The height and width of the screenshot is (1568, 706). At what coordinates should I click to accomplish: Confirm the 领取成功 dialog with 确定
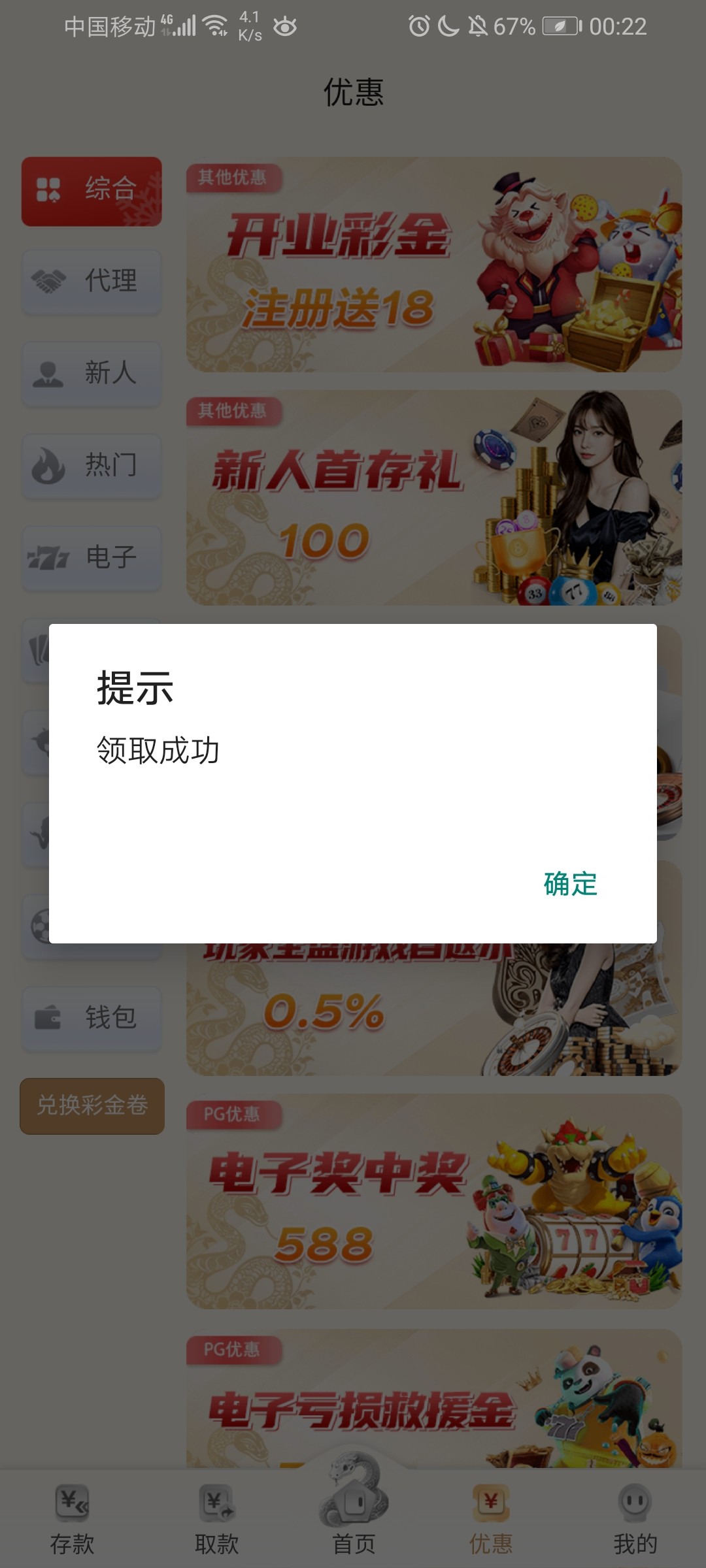570,884
